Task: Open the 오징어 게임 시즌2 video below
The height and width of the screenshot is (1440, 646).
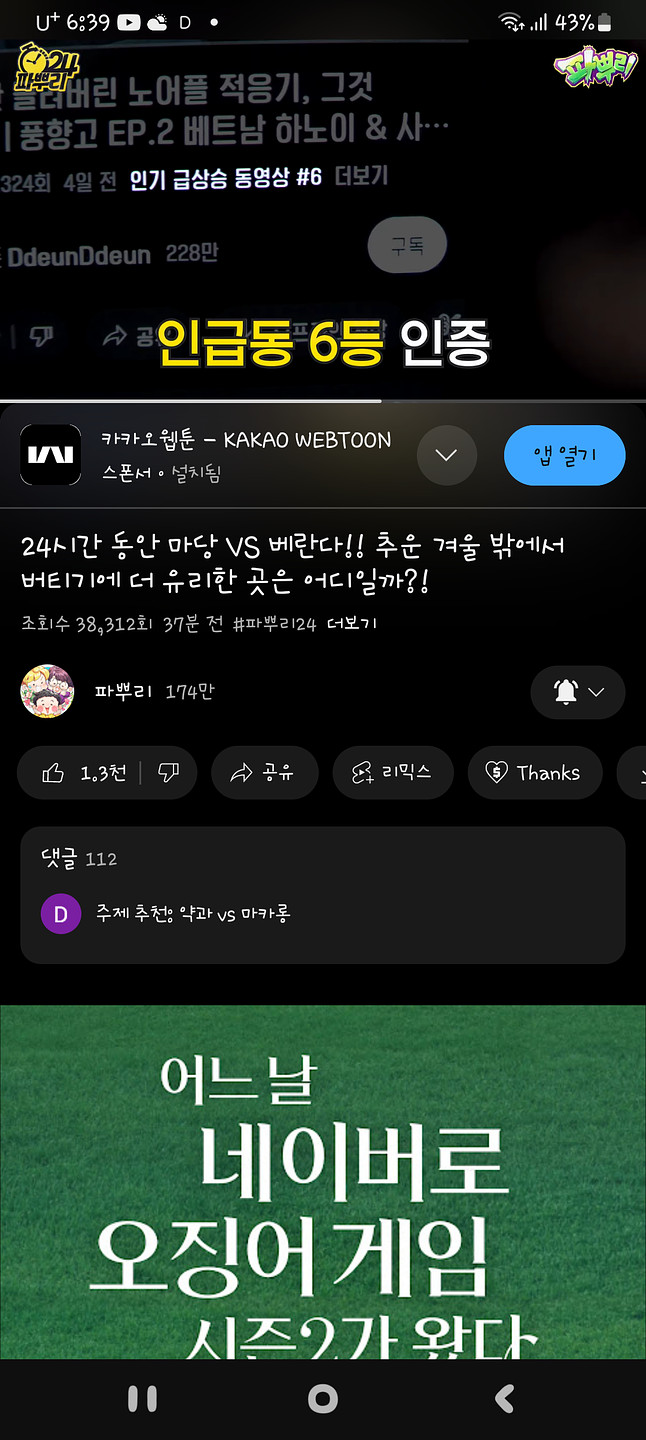Action: tap(322, 1180)
